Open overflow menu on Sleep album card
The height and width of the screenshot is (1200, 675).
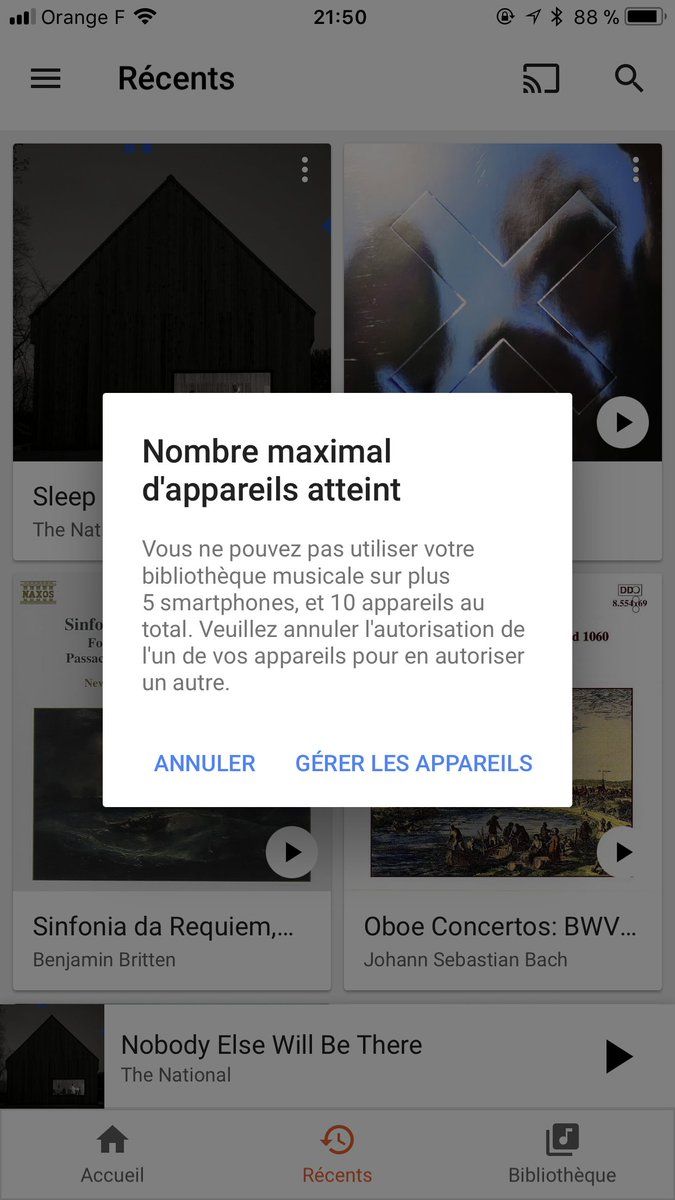click(305, 170)
